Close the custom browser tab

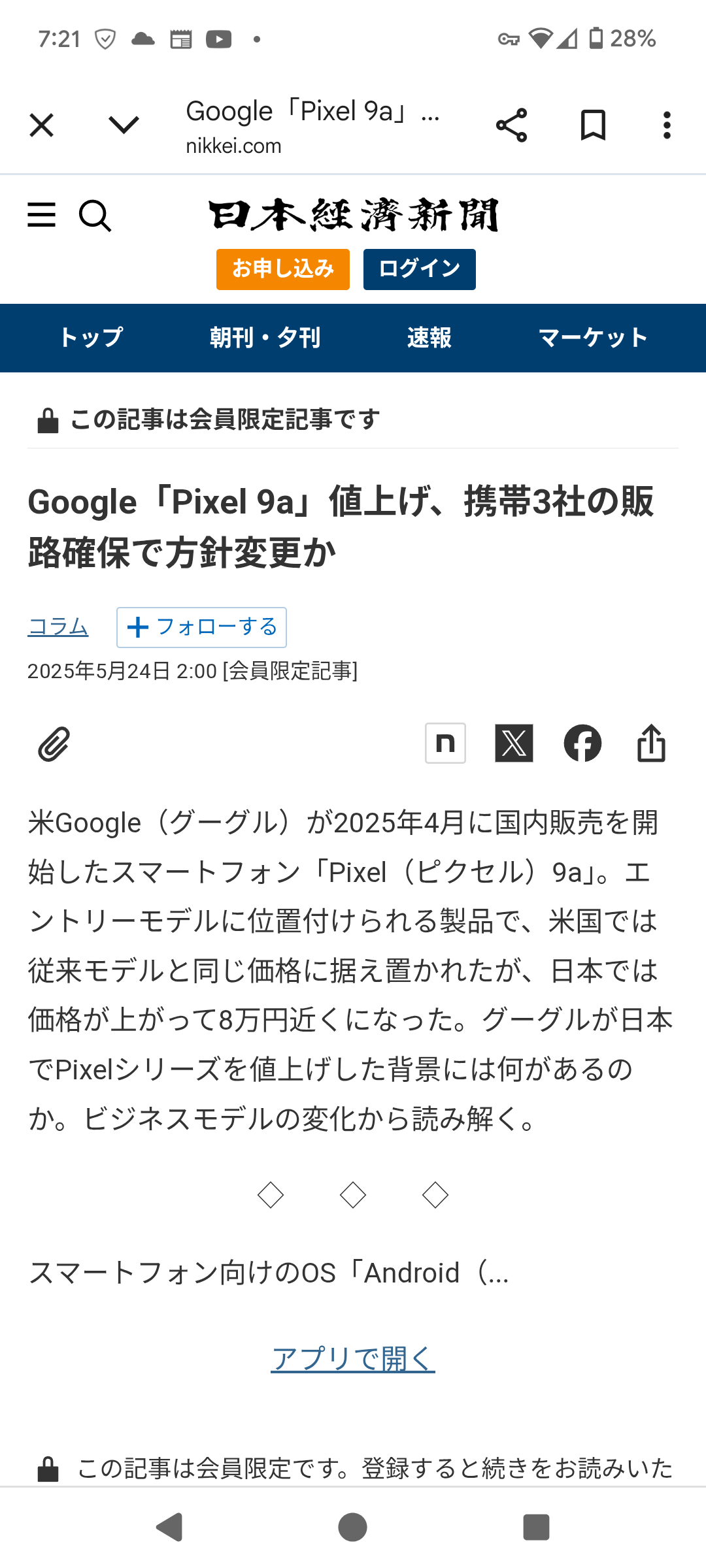click(42, 125)
